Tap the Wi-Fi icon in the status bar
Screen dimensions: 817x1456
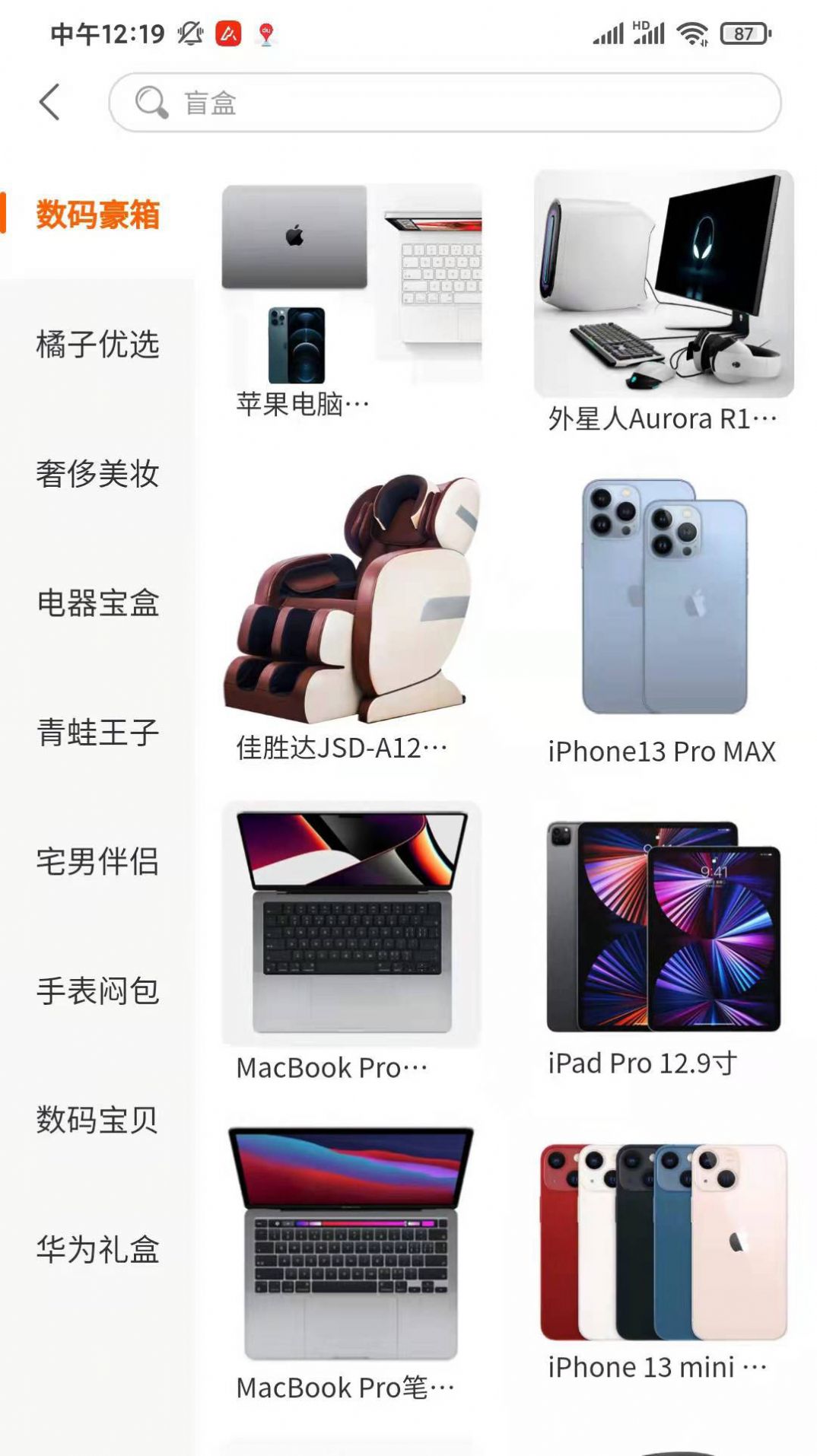coord(691,33)
